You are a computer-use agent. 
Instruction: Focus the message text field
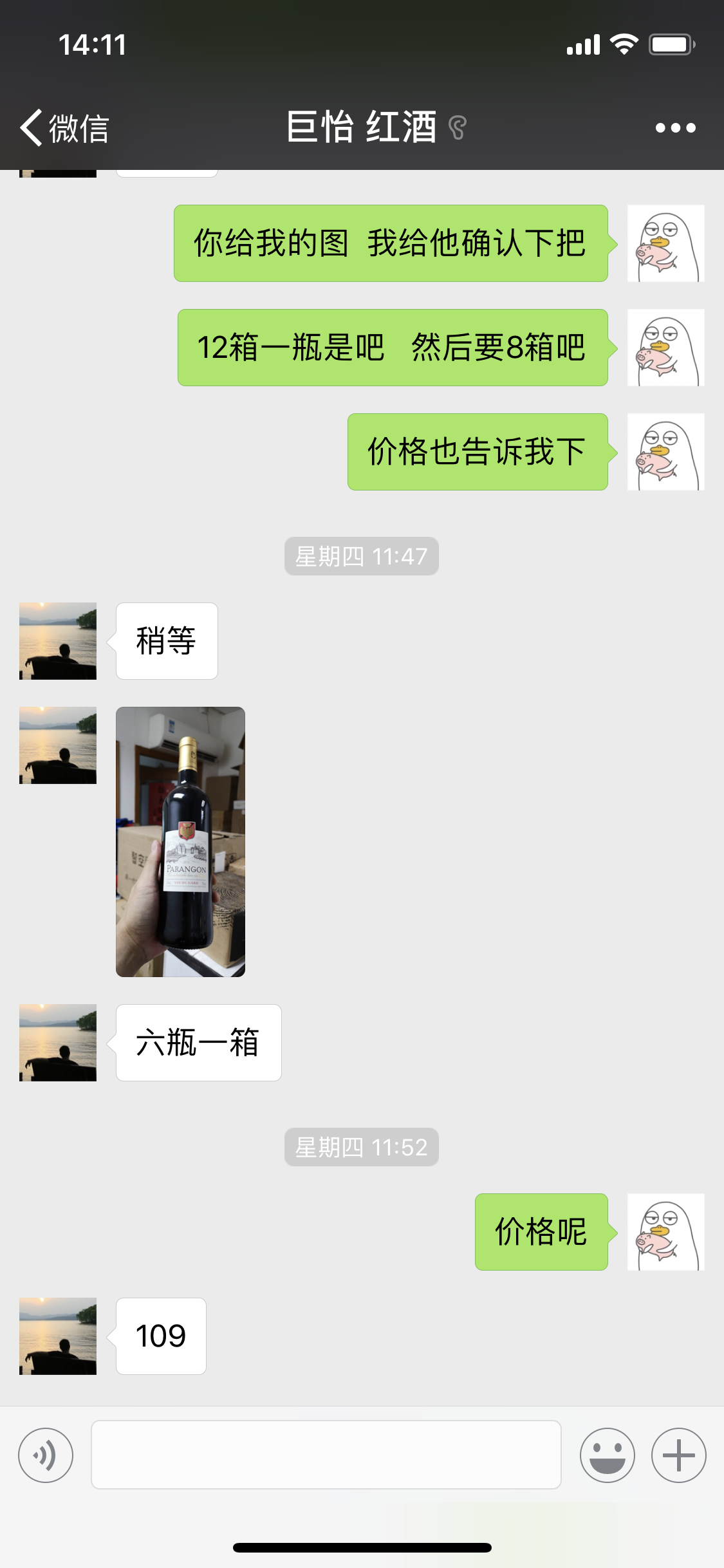[326, 1455]
